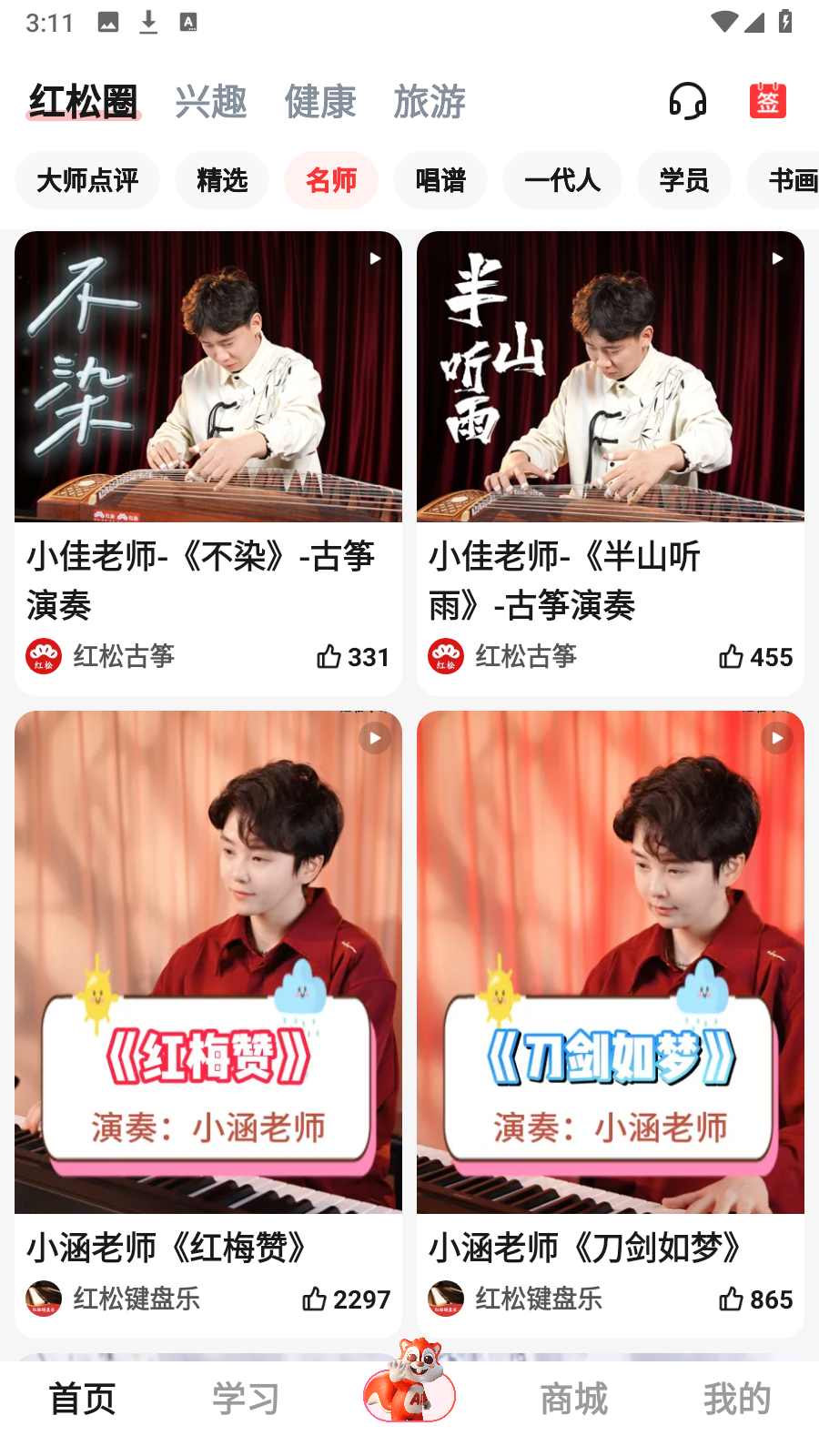The height and width of the screenshot is (1456, 819).
Task: Tap the 红松键盘乐 channel avatar
Action: [x=43, y=1299]
